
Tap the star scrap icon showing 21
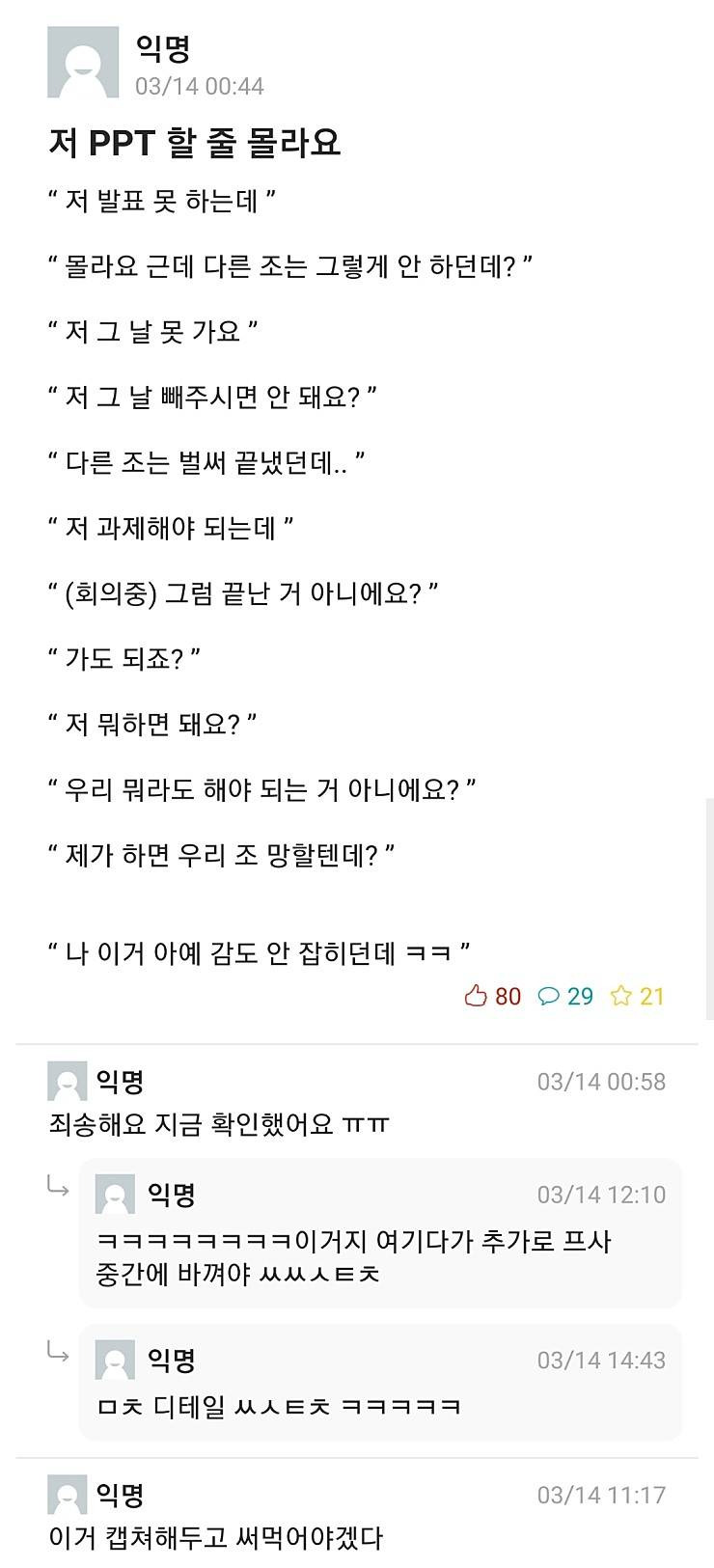[620, 996]
